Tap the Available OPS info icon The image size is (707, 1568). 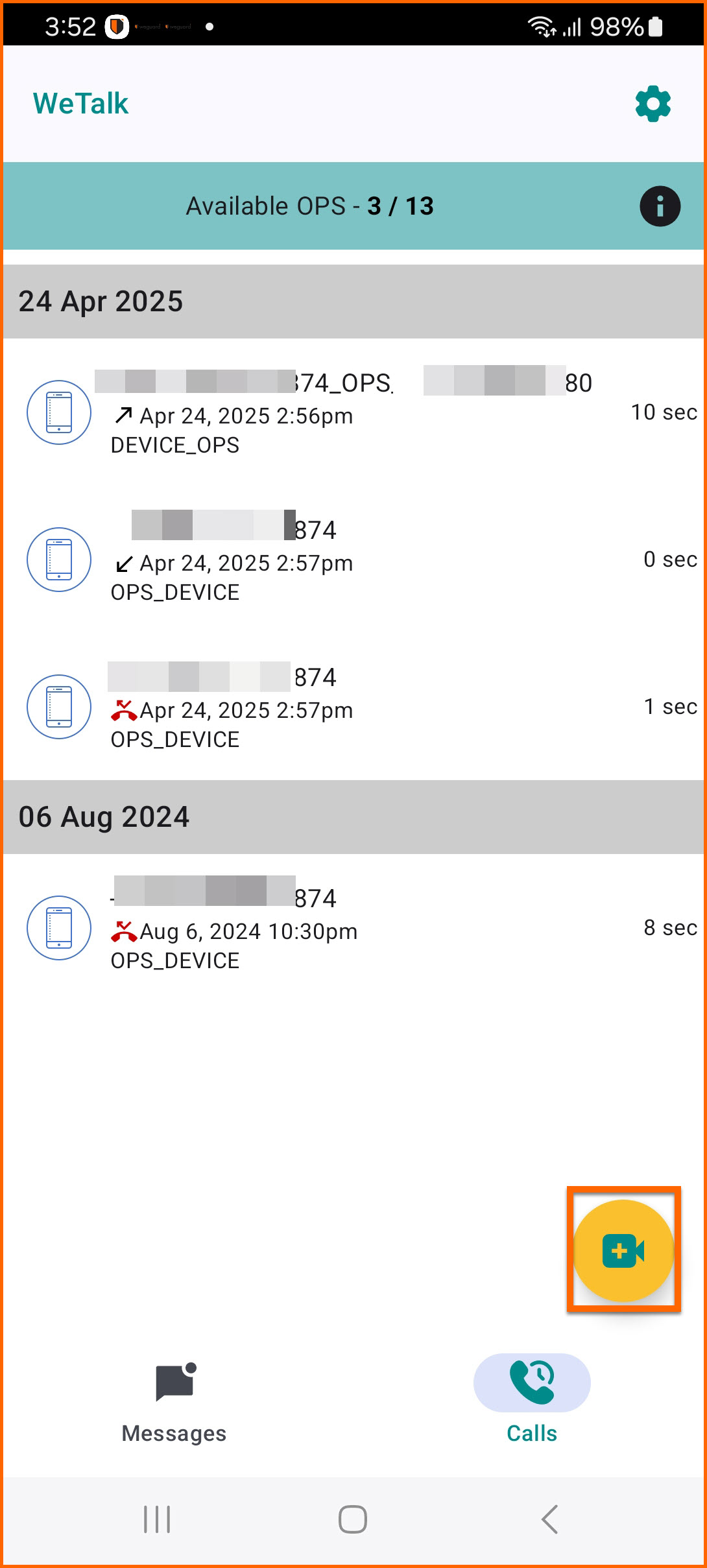(x=660, y=206)
